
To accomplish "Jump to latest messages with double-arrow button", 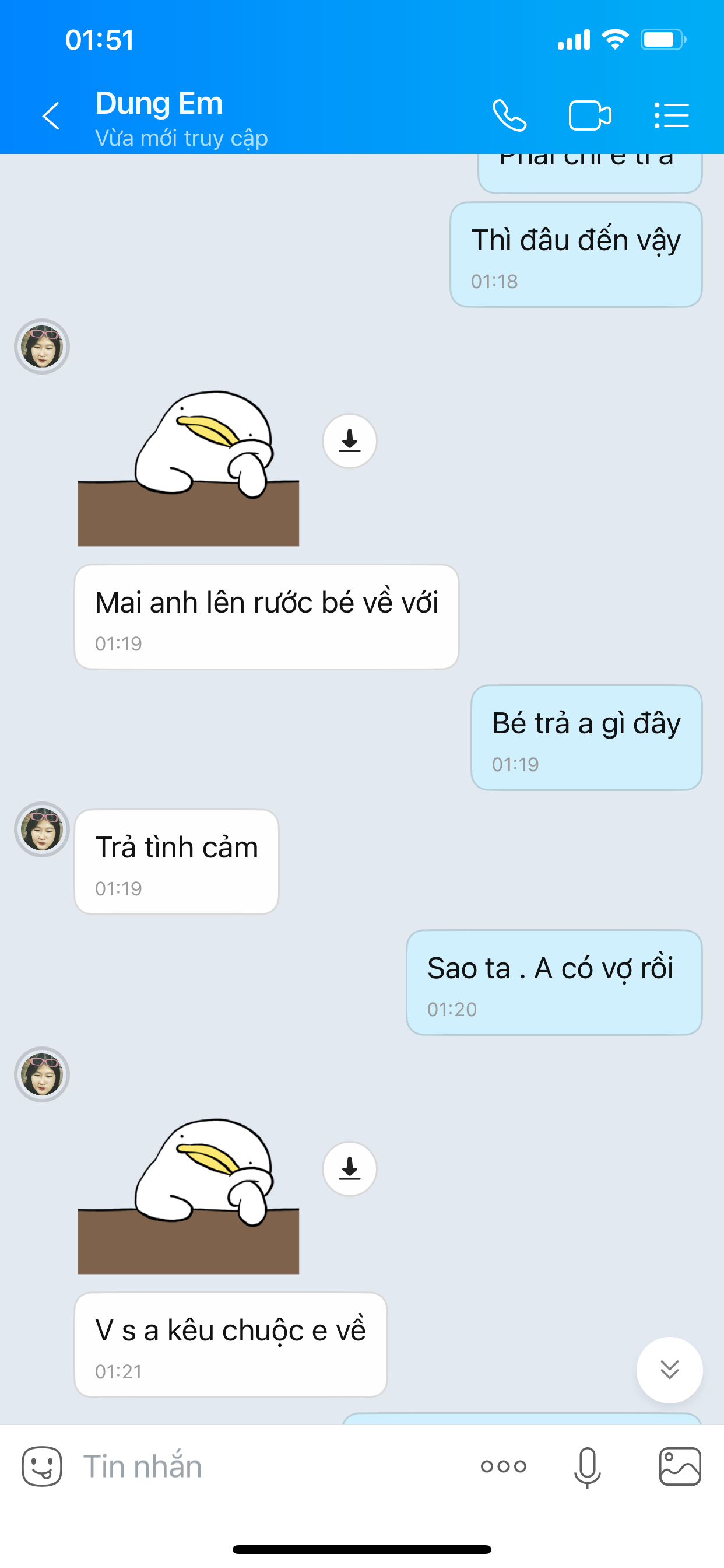I will [669, 1370].
